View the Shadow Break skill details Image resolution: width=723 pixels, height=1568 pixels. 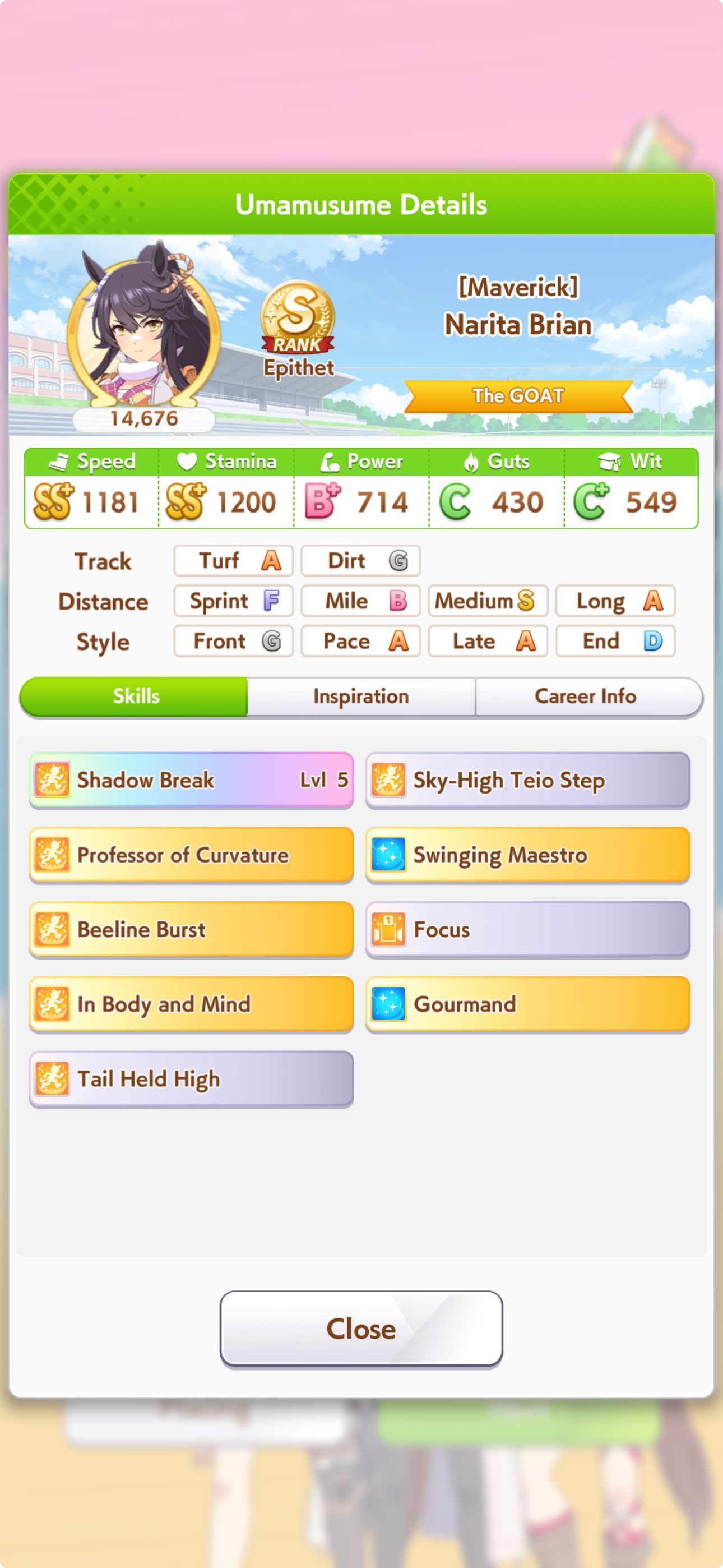(x=191, y=780)
